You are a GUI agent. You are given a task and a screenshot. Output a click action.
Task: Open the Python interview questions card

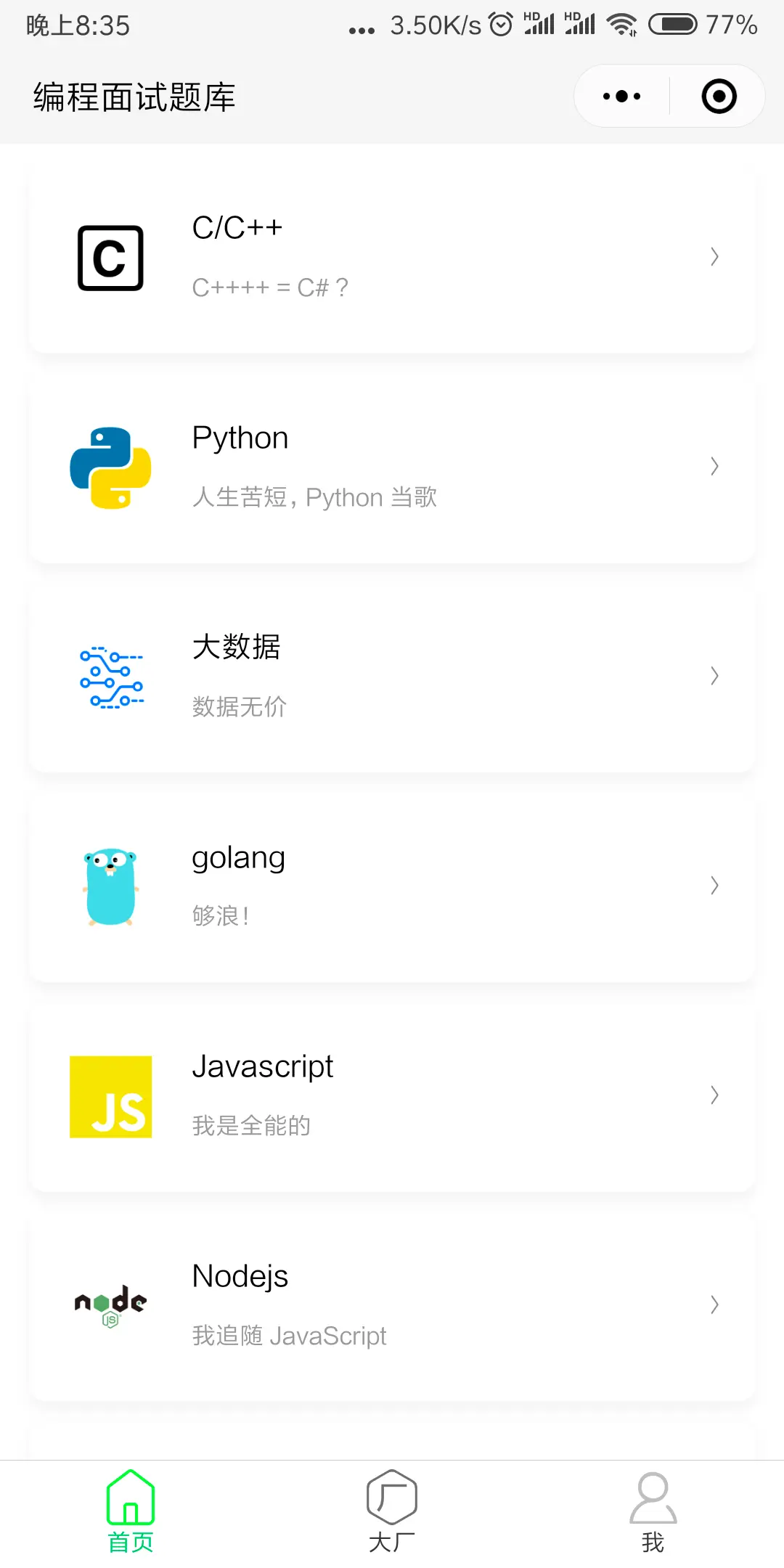(x=392, y=467)
